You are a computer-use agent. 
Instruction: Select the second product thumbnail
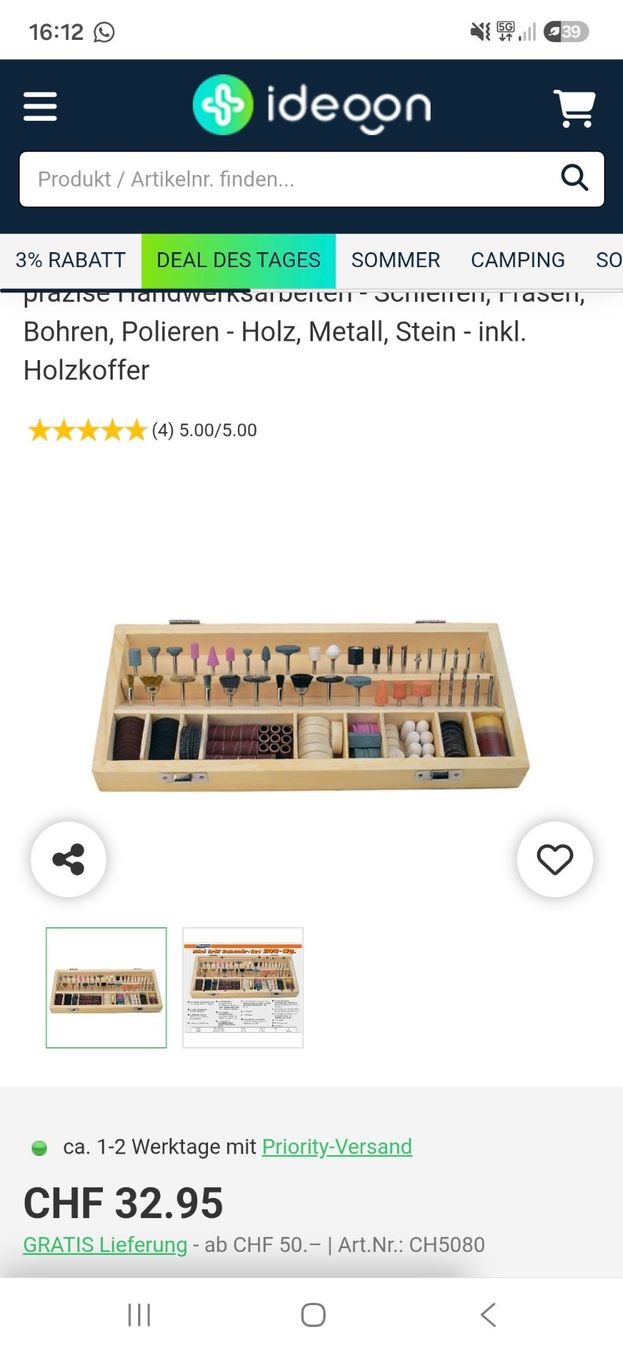tap(243, 988)
